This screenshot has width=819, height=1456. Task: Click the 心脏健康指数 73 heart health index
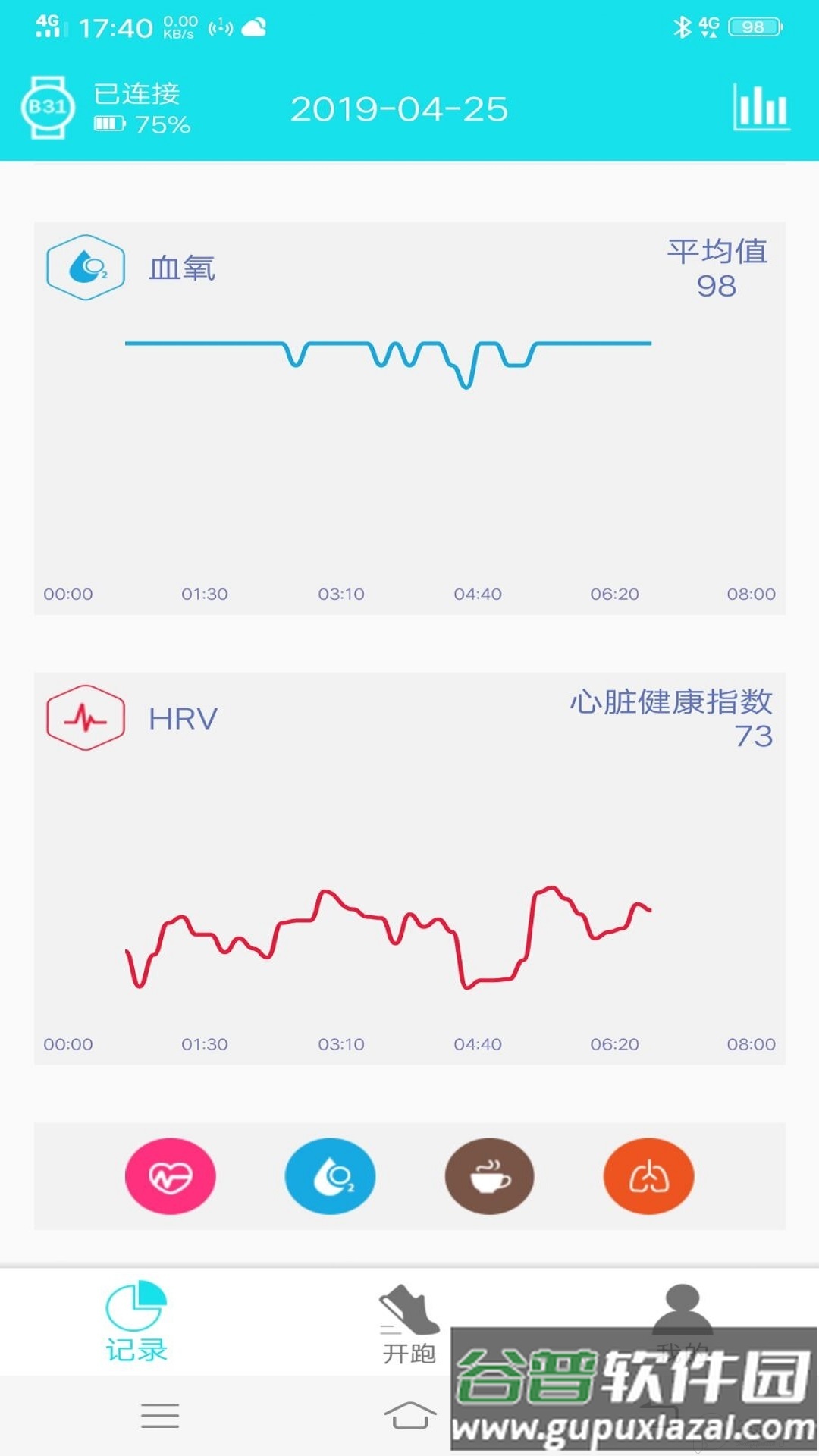point(670,720)
